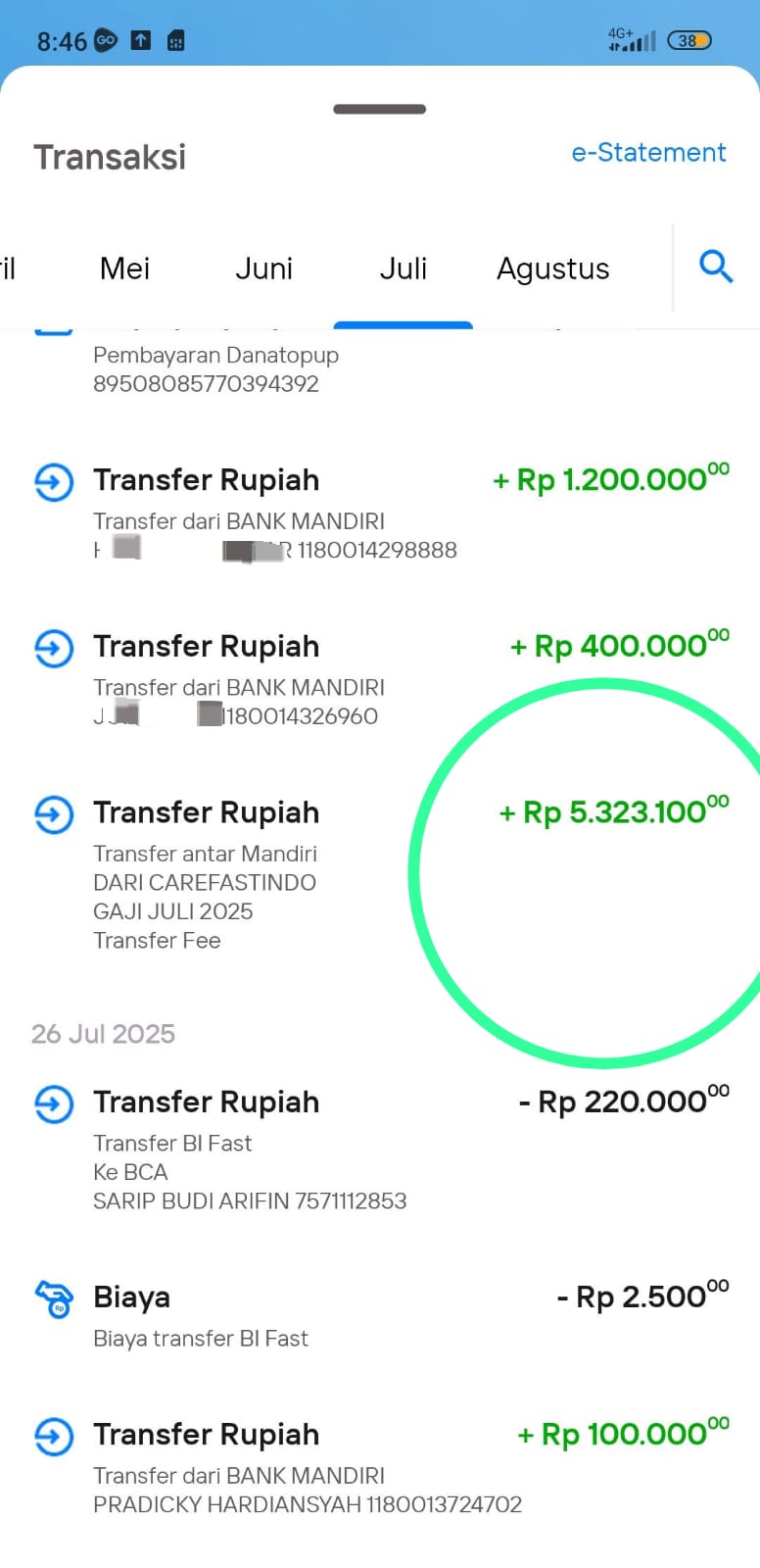Open the Rp 400.000 transfer transaction
This screenshot has height=1568, width=760.
tap(380, 679)
